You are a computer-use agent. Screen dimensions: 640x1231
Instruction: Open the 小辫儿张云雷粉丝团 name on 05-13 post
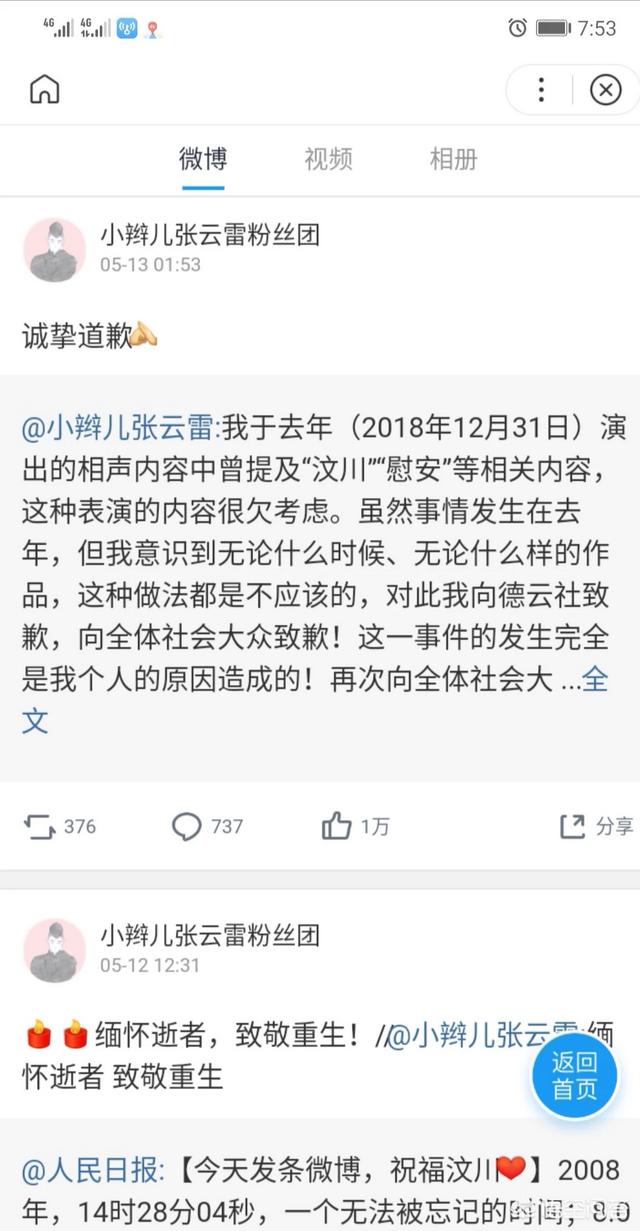pos(209,236)
